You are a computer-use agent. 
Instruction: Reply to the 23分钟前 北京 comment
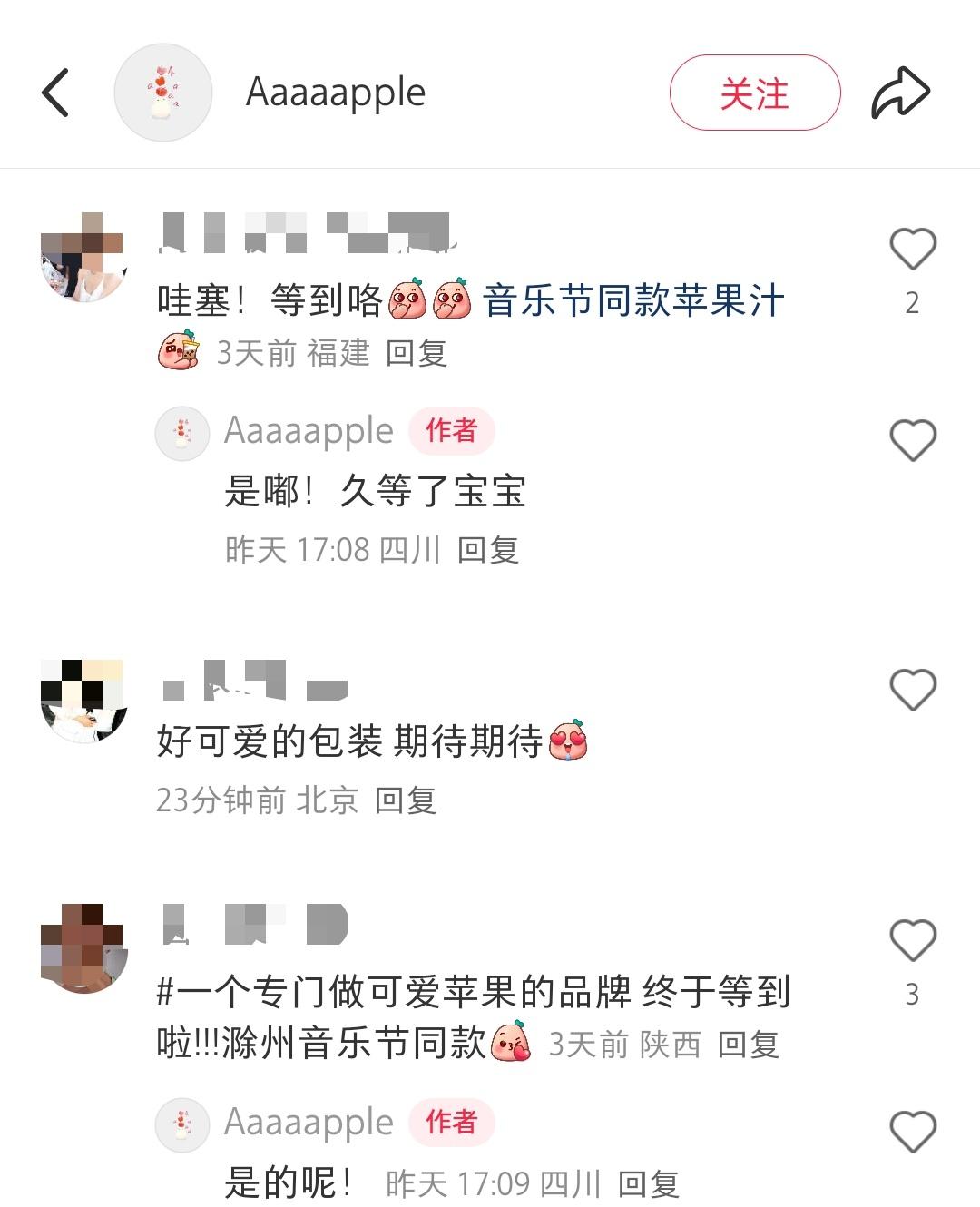click(406, 800)
